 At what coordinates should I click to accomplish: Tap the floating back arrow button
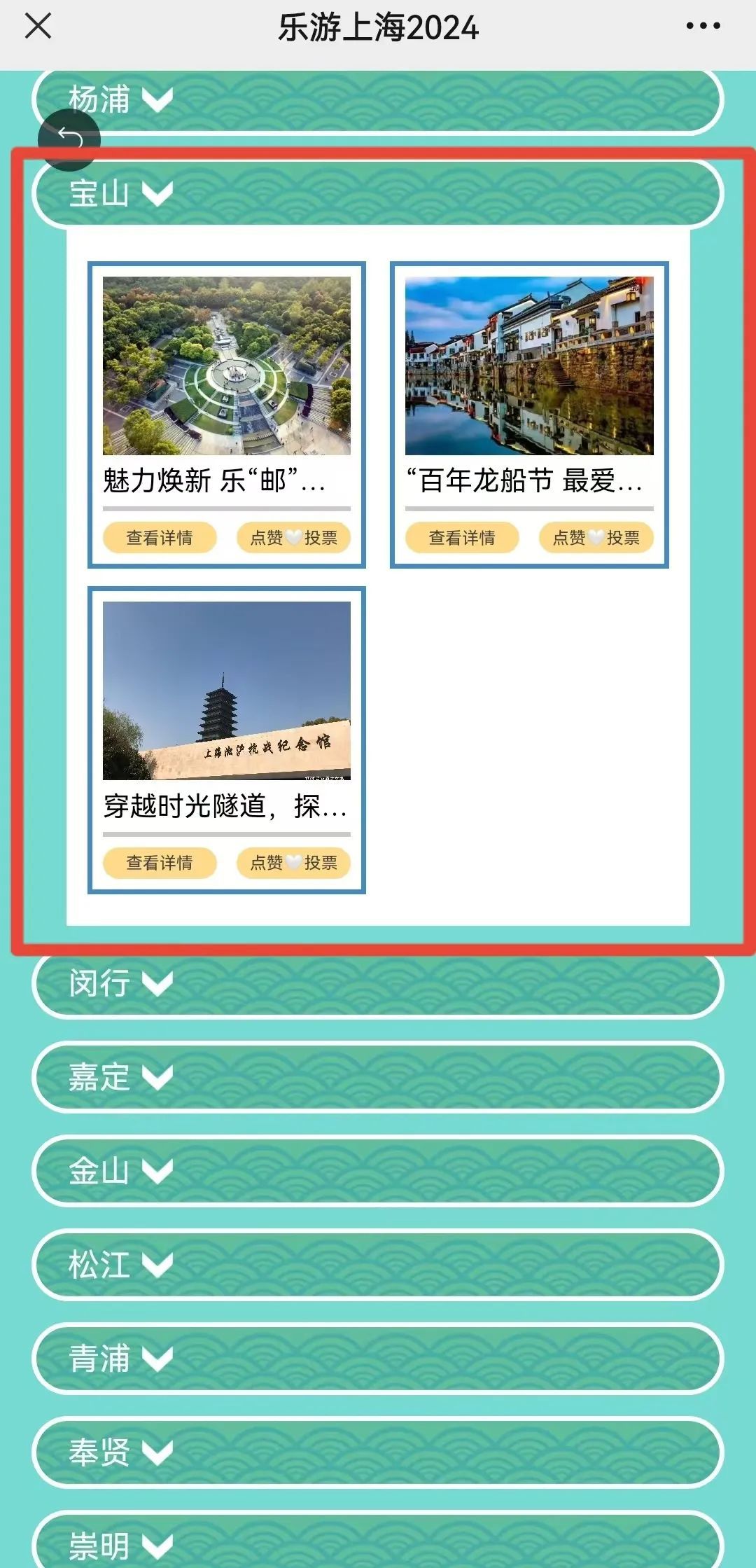(x=69, y=139)
